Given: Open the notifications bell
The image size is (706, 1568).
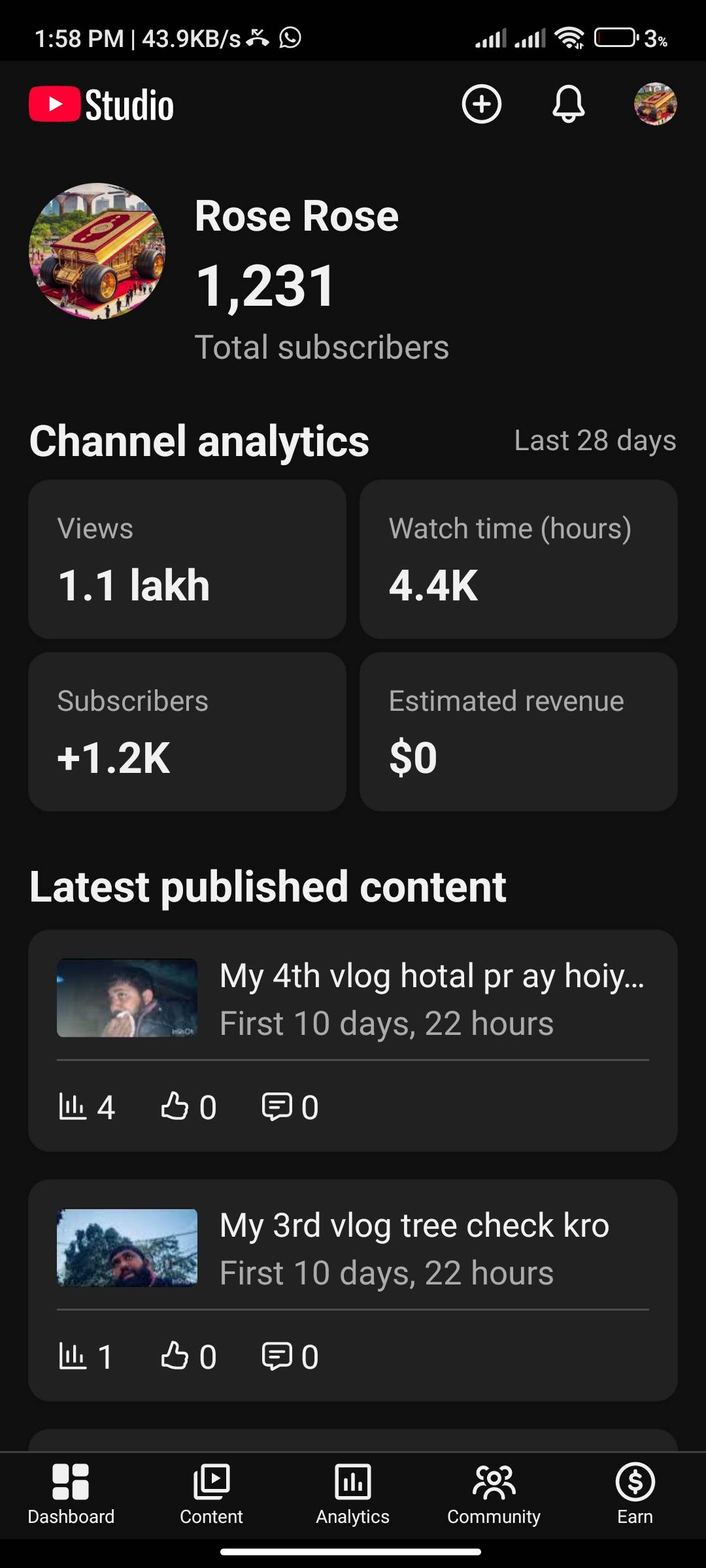Looking at the screenshot, I should [568, 104].
